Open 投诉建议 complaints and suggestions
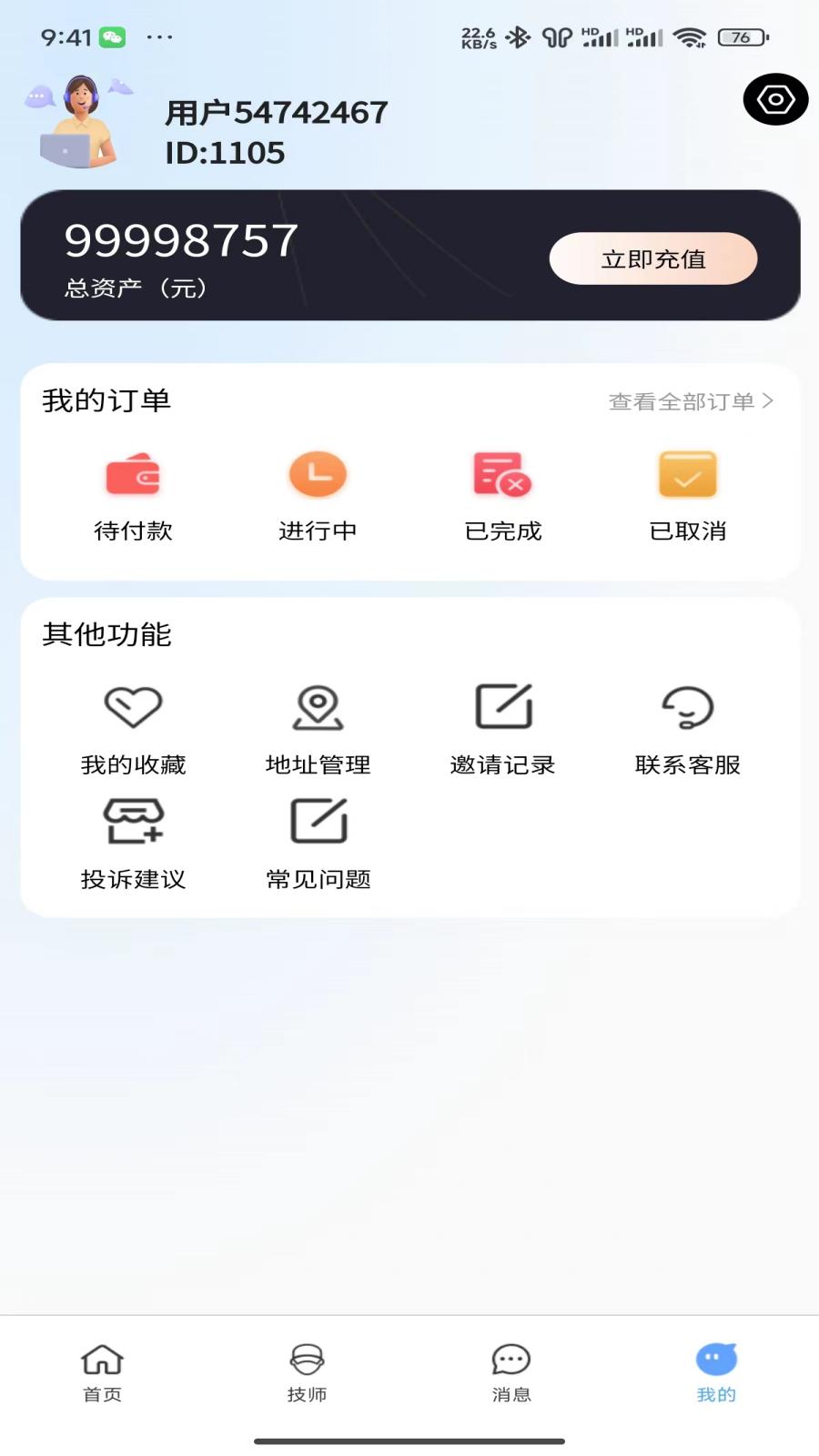The width and height of the screenshot is (819, 1456). pyautogui.click(x=133, y=844)
